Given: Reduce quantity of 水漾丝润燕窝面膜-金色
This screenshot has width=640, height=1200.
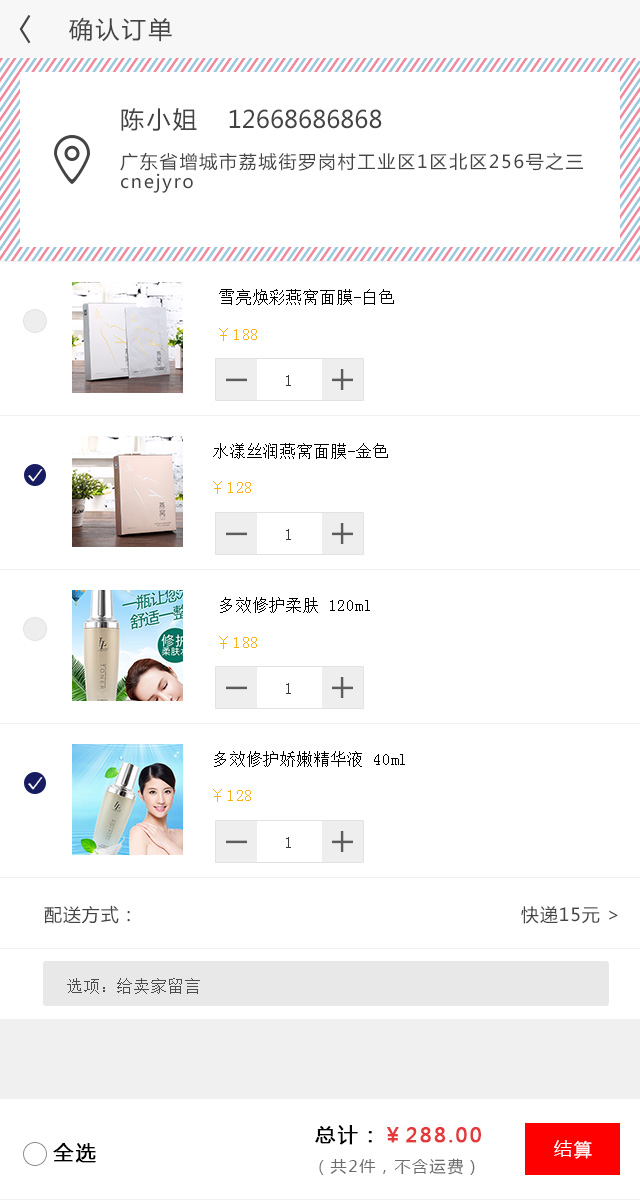Looking at the screenshot, I should click(237, 534).
